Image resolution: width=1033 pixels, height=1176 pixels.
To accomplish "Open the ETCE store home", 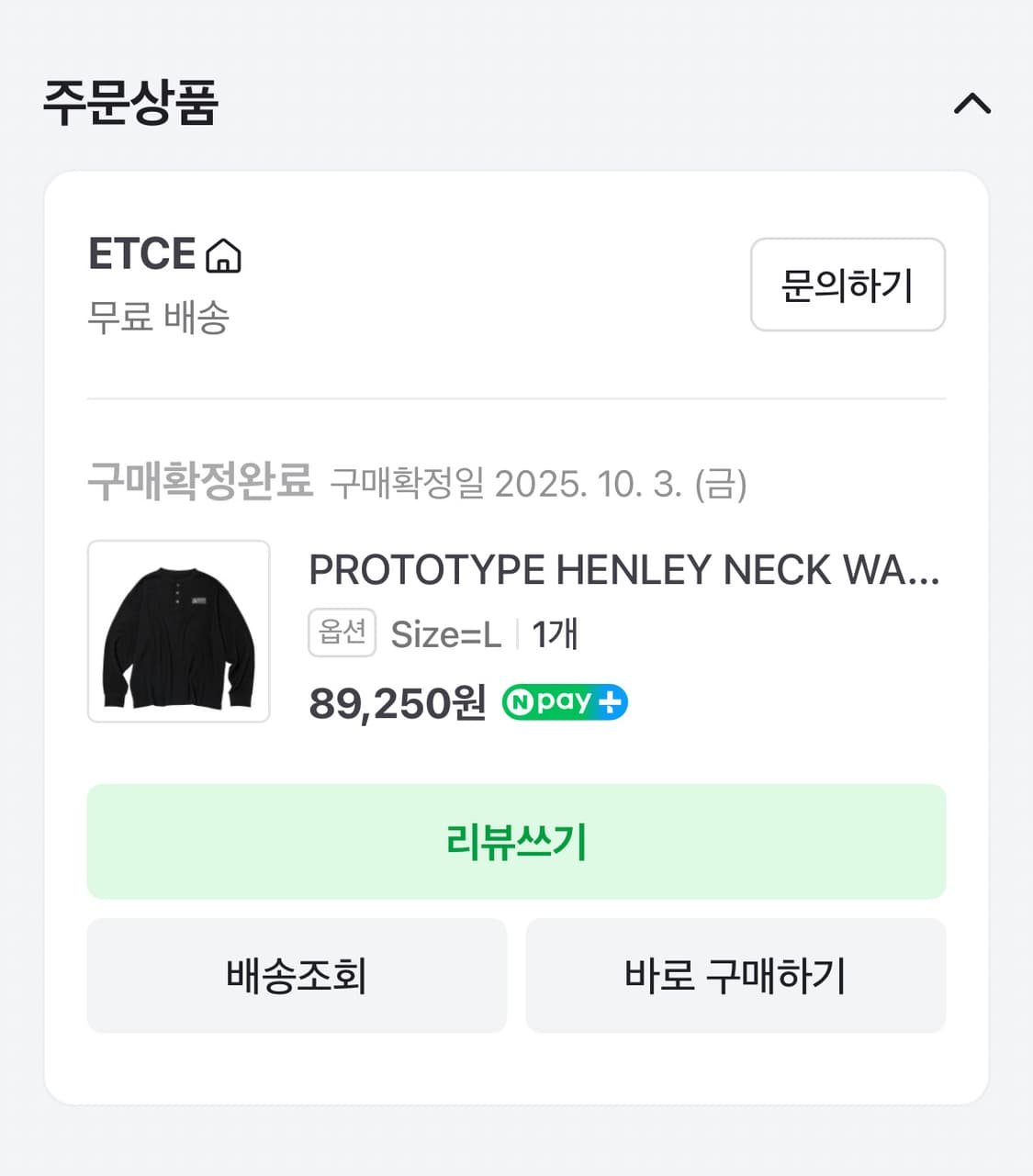I will (223, 256).
